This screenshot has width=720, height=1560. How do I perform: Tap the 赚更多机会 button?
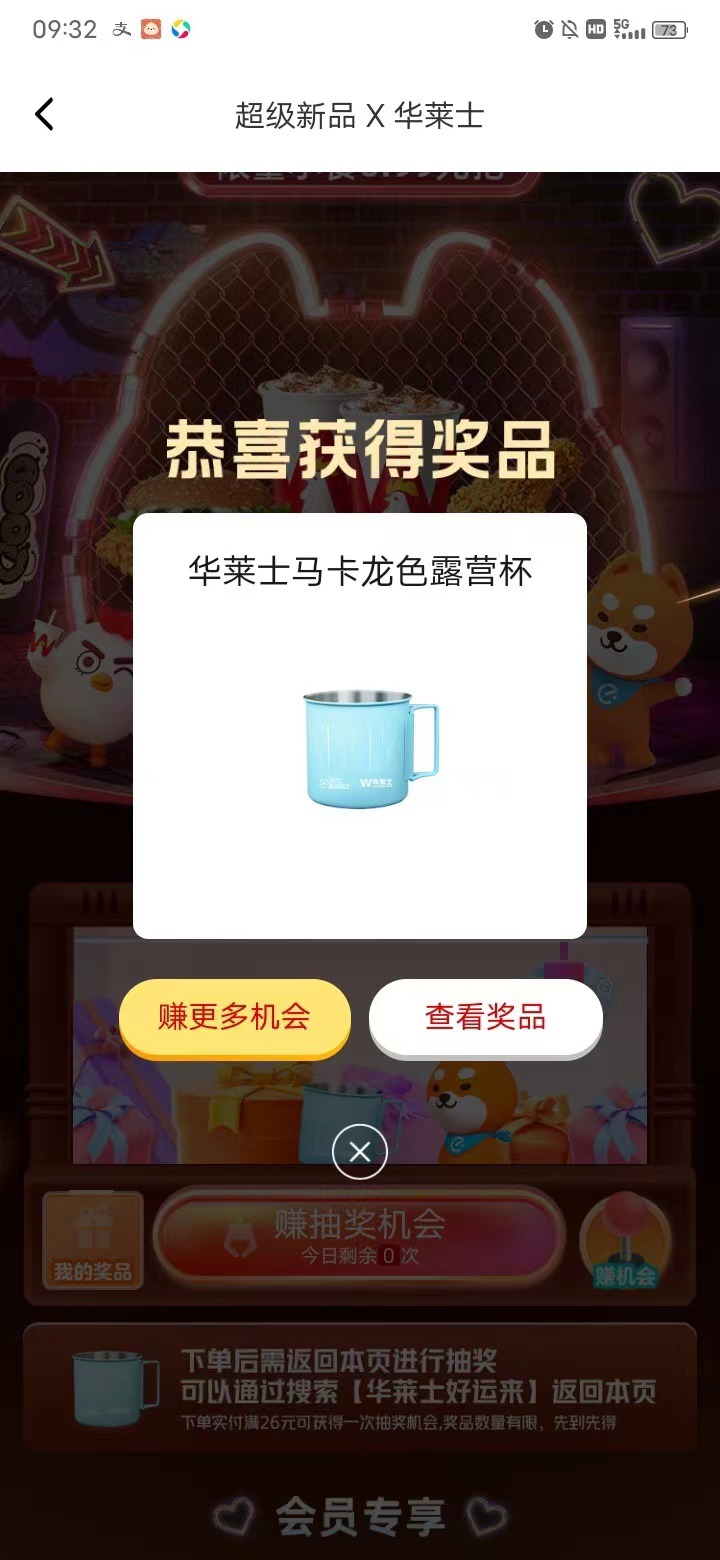tap(235, 1016)
